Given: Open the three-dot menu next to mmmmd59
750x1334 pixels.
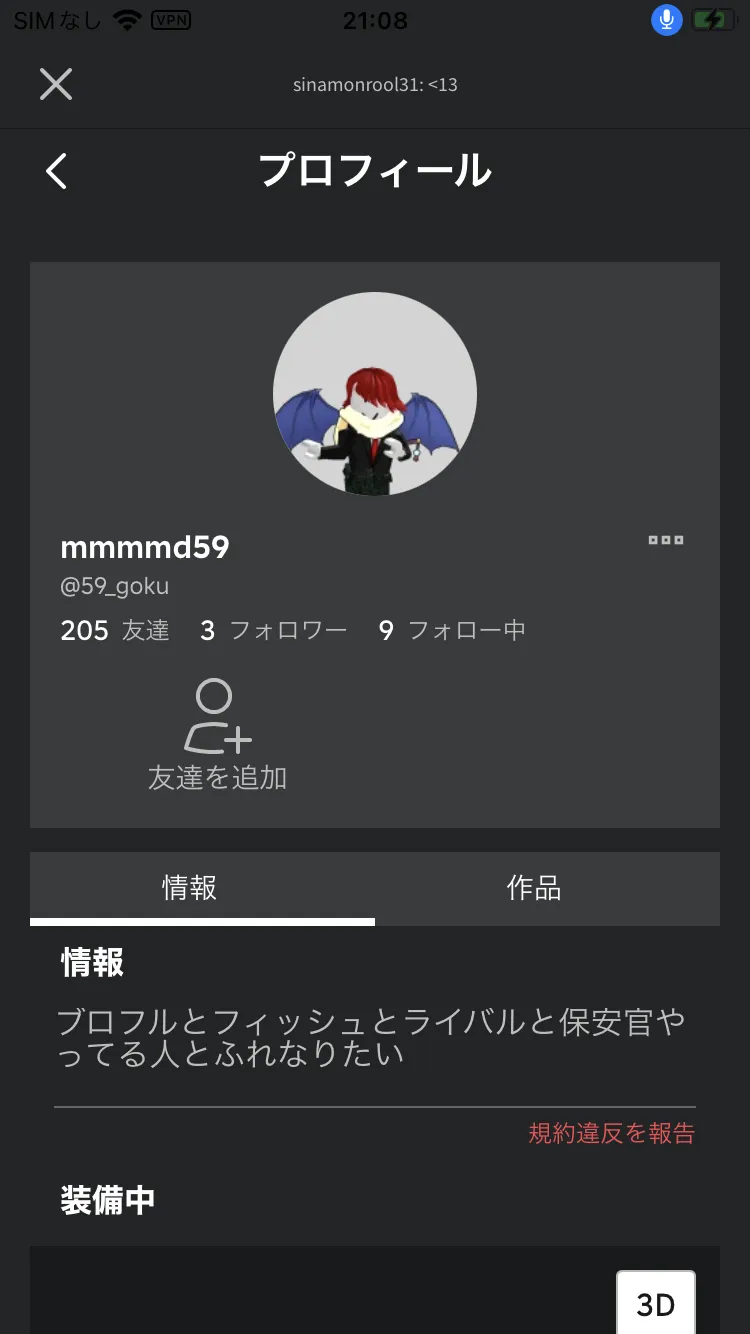Looking at the screenshot, I should (x=665, y=540).
